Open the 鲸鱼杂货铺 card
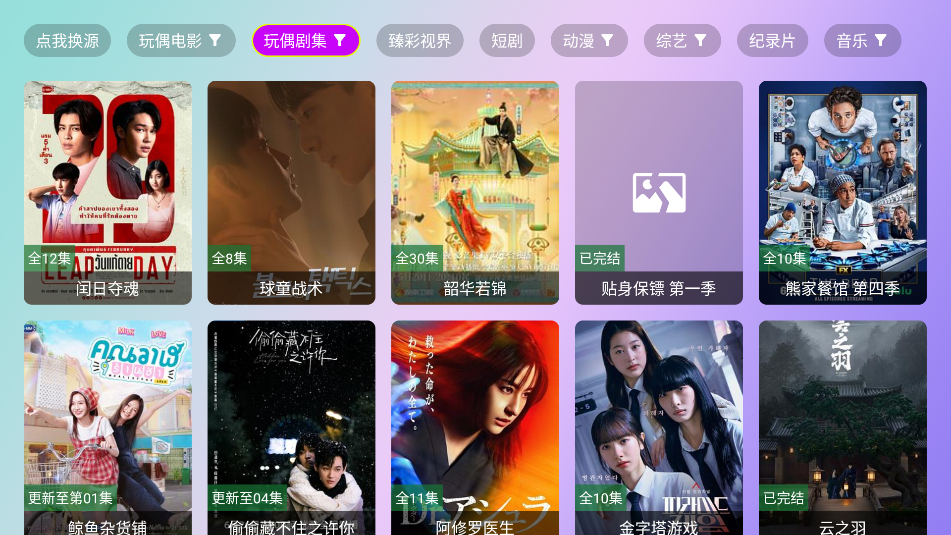951x535 pixels. (x=108, y=428)
